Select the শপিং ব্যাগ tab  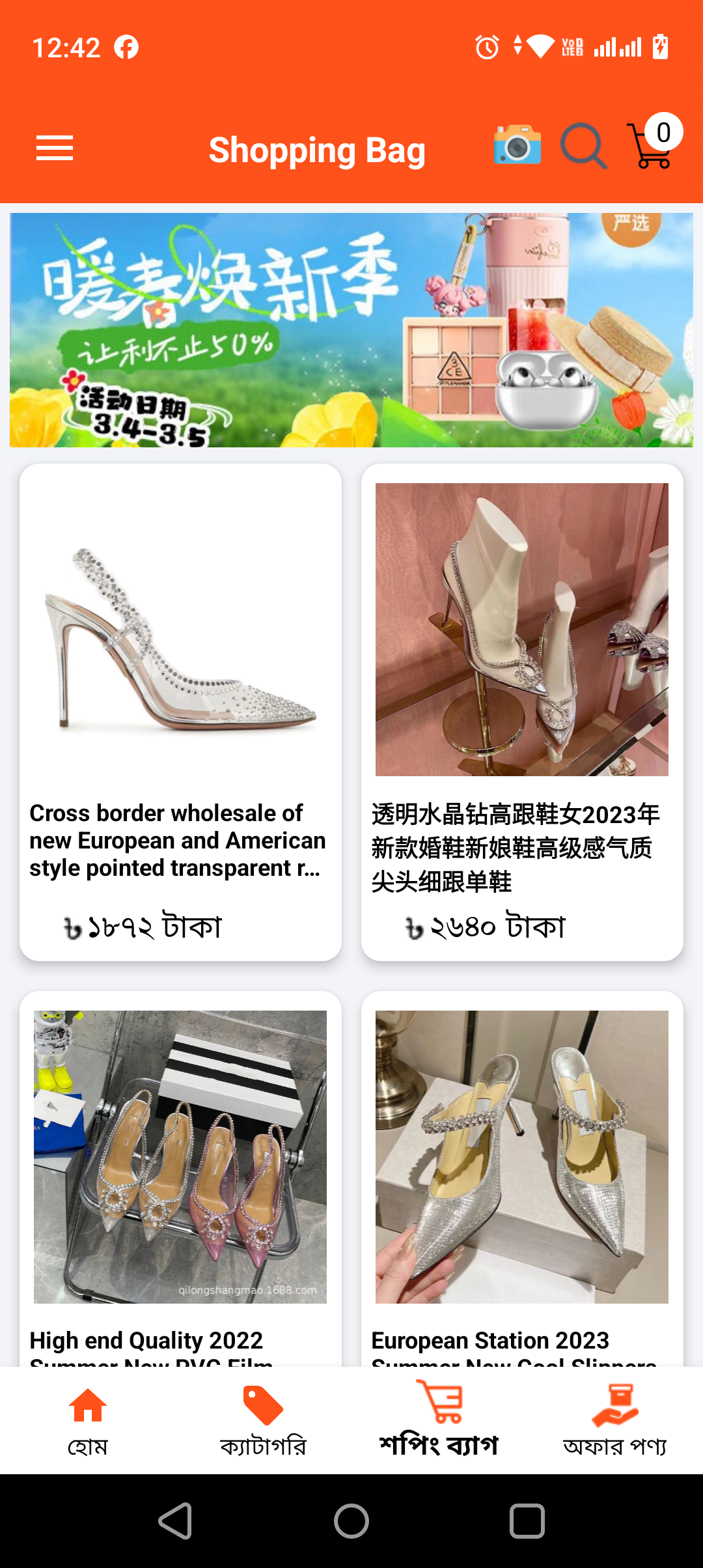pyautogui.click(x=439, y=1421)
